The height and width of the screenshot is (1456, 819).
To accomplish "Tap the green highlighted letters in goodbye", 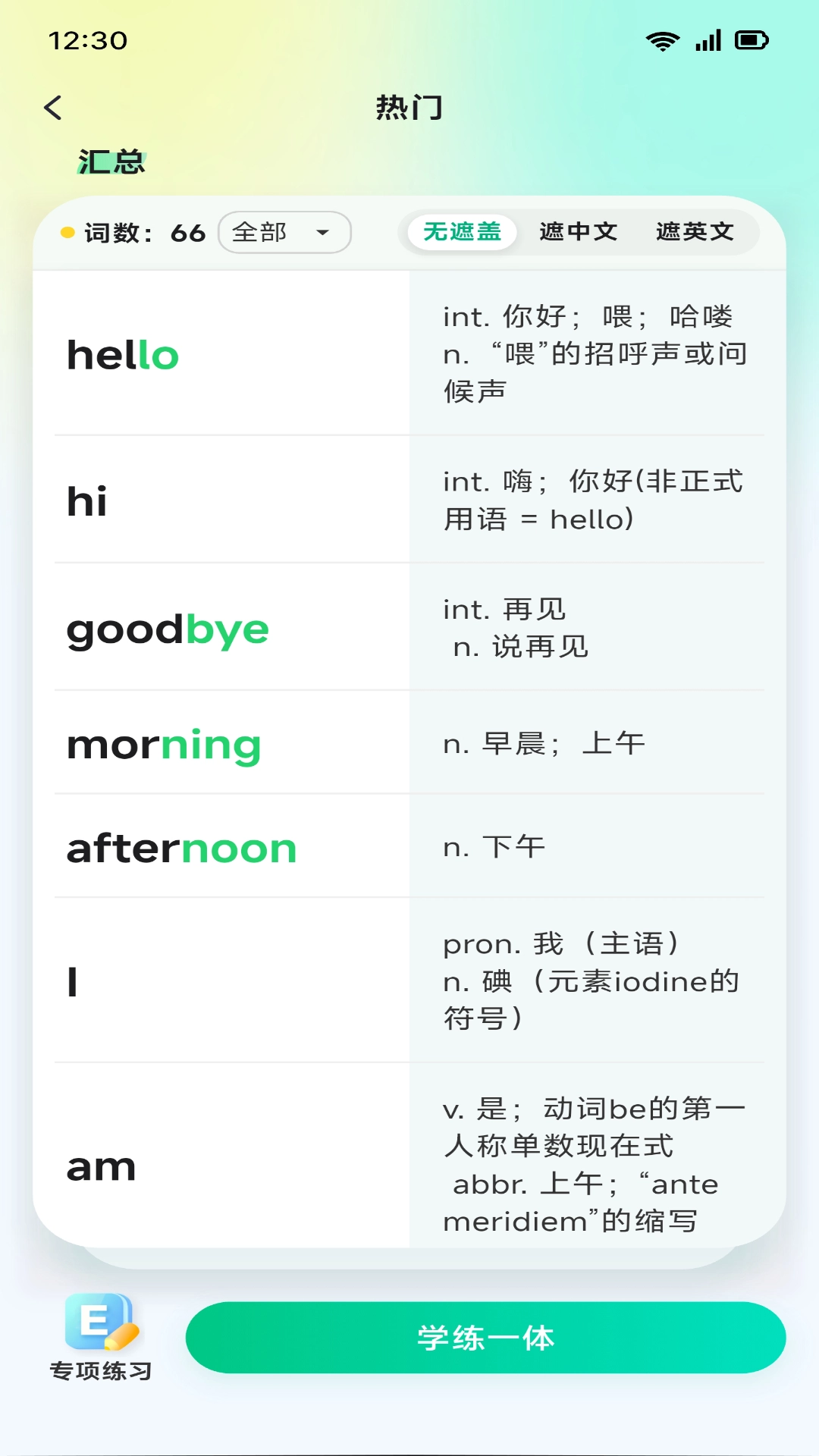I will click(x=228, y=628).
